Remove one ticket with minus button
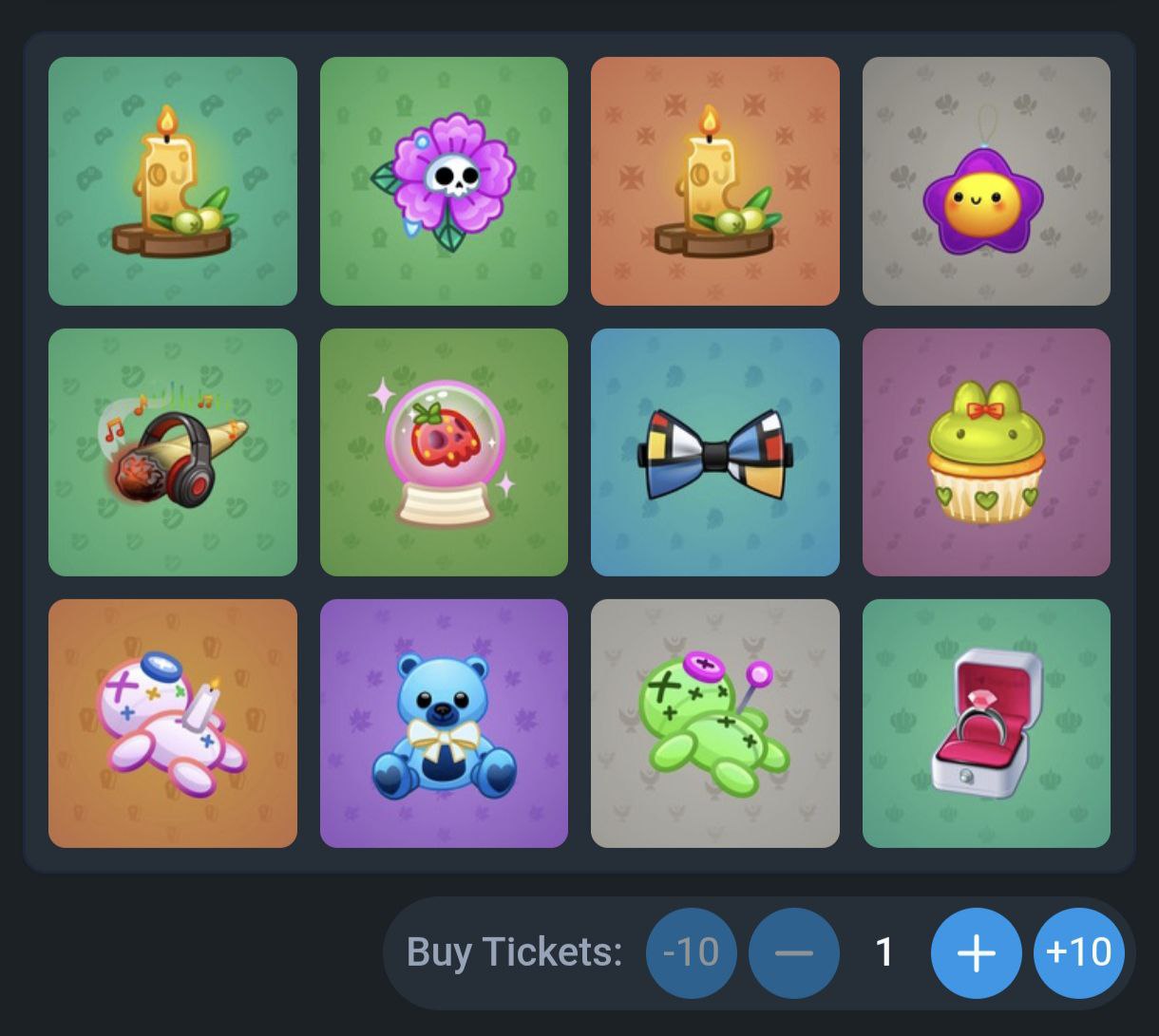The width and height of the screenshot is (1159, 1036). (793, 952)
